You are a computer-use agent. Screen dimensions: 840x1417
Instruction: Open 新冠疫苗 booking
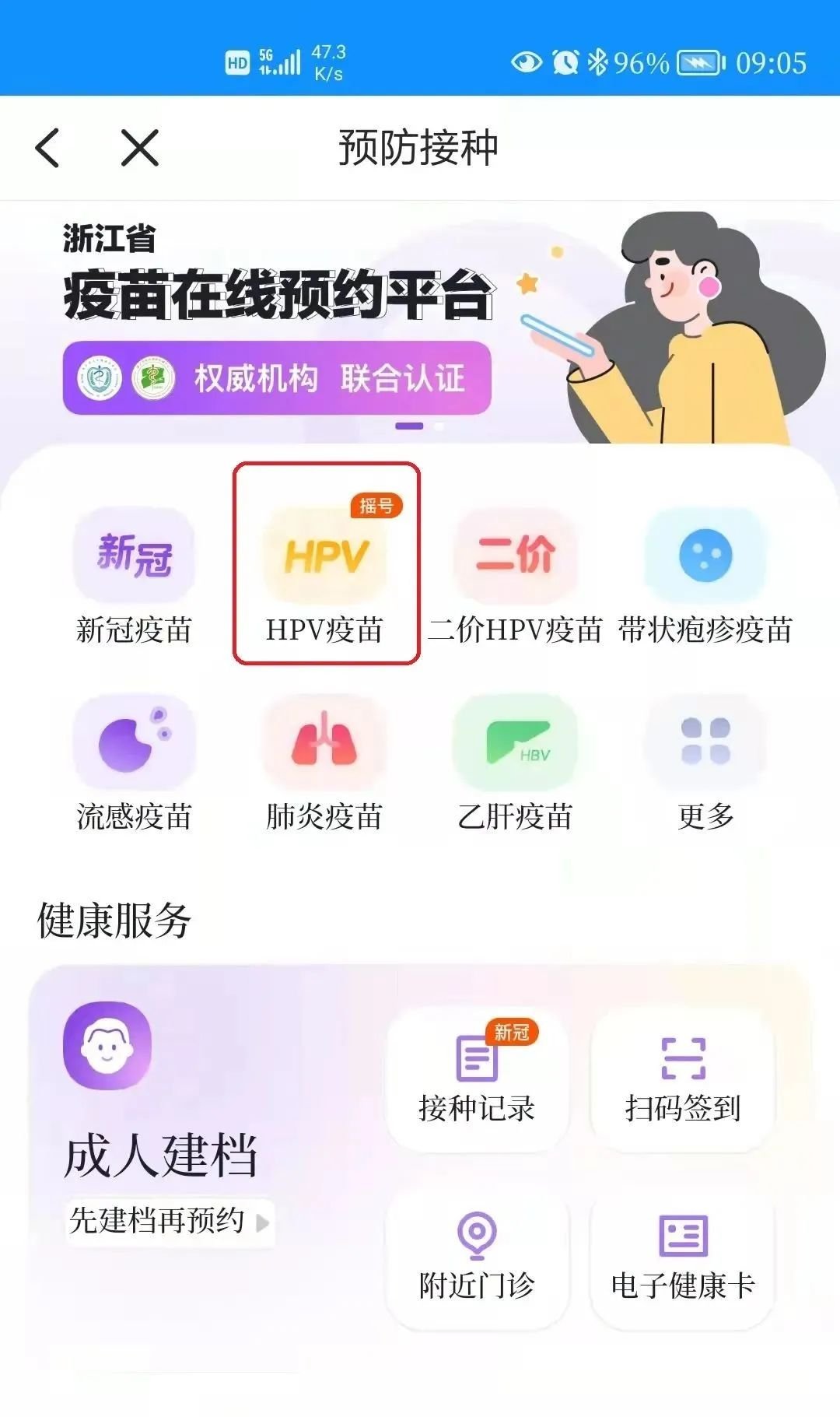pos(134,576)
